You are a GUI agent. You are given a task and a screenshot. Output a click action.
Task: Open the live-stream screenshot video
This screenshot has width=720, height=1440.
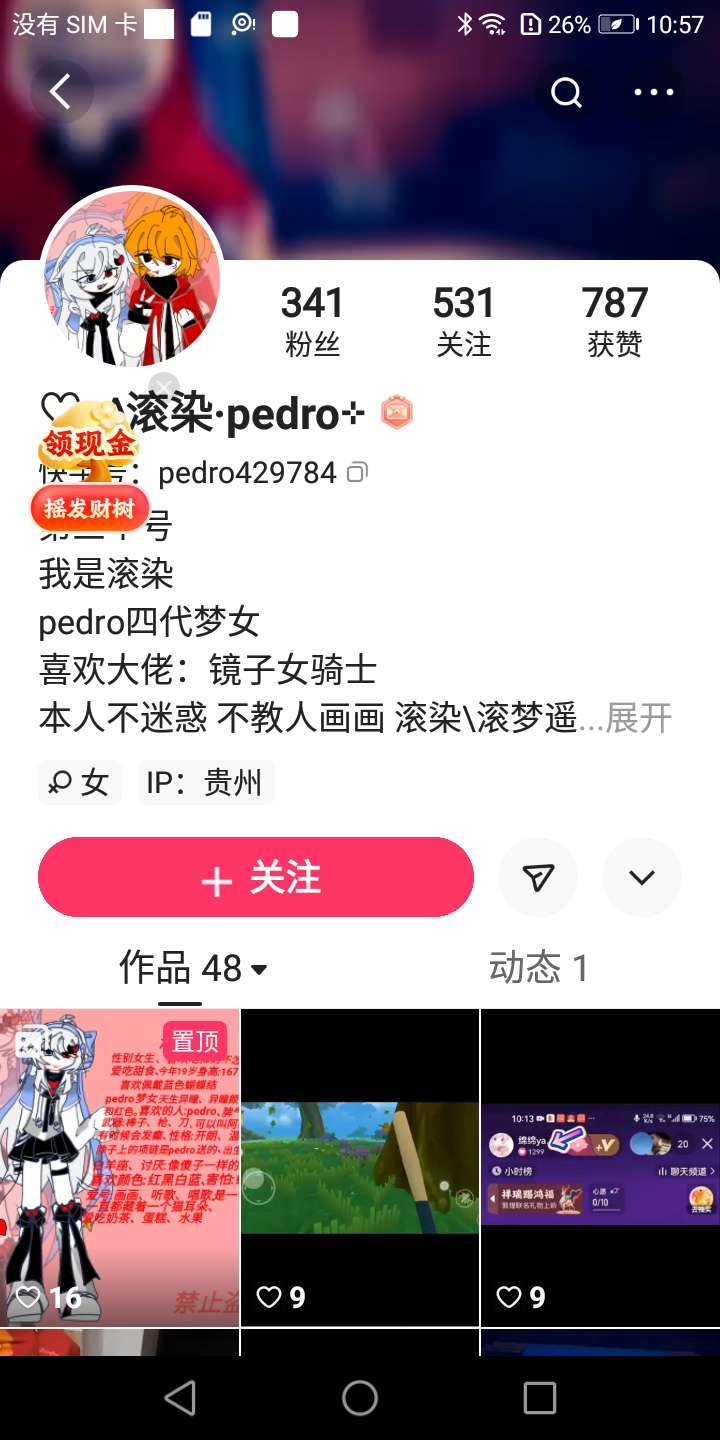600,1167
